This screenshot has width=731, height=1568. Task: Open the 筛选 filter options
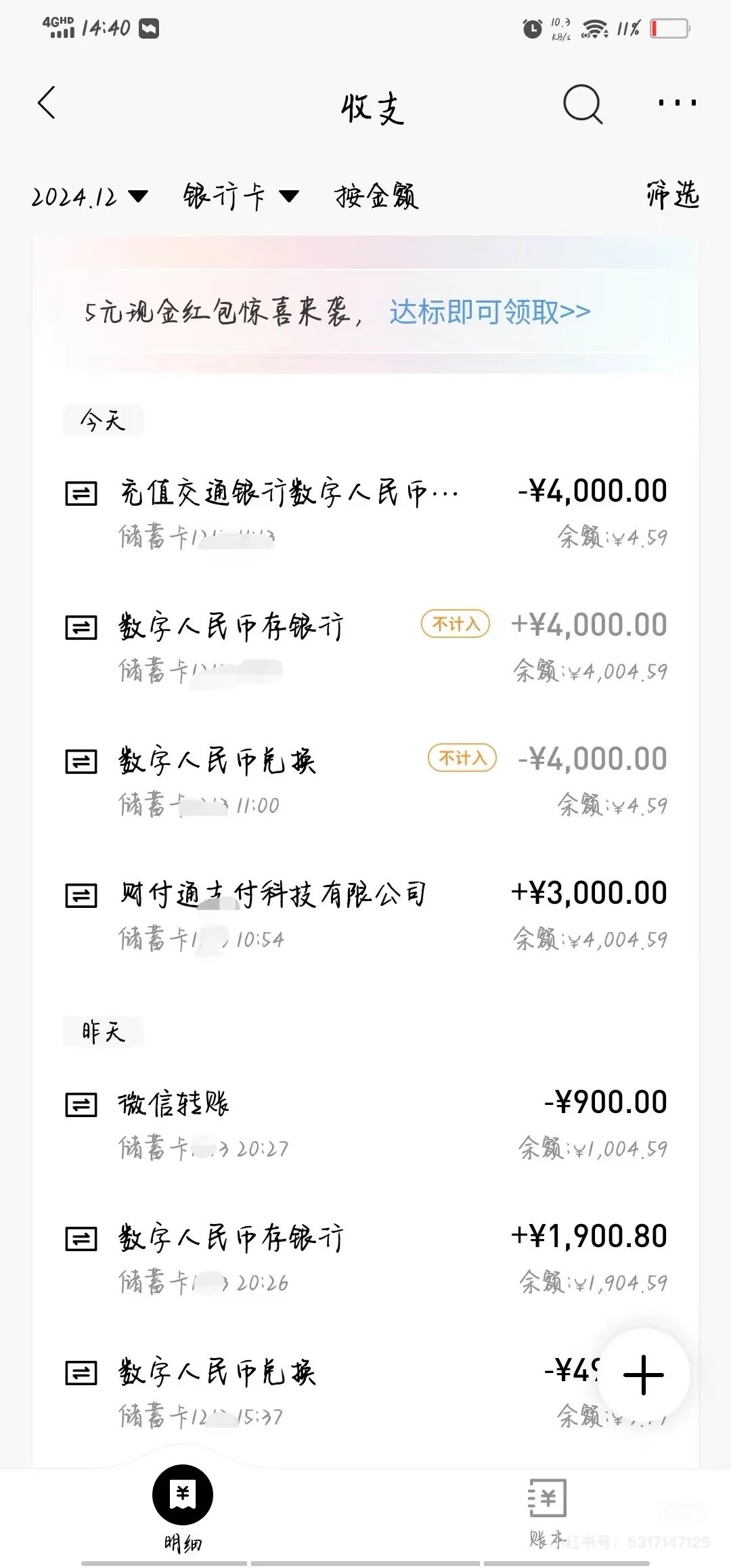tap(671, 196)
